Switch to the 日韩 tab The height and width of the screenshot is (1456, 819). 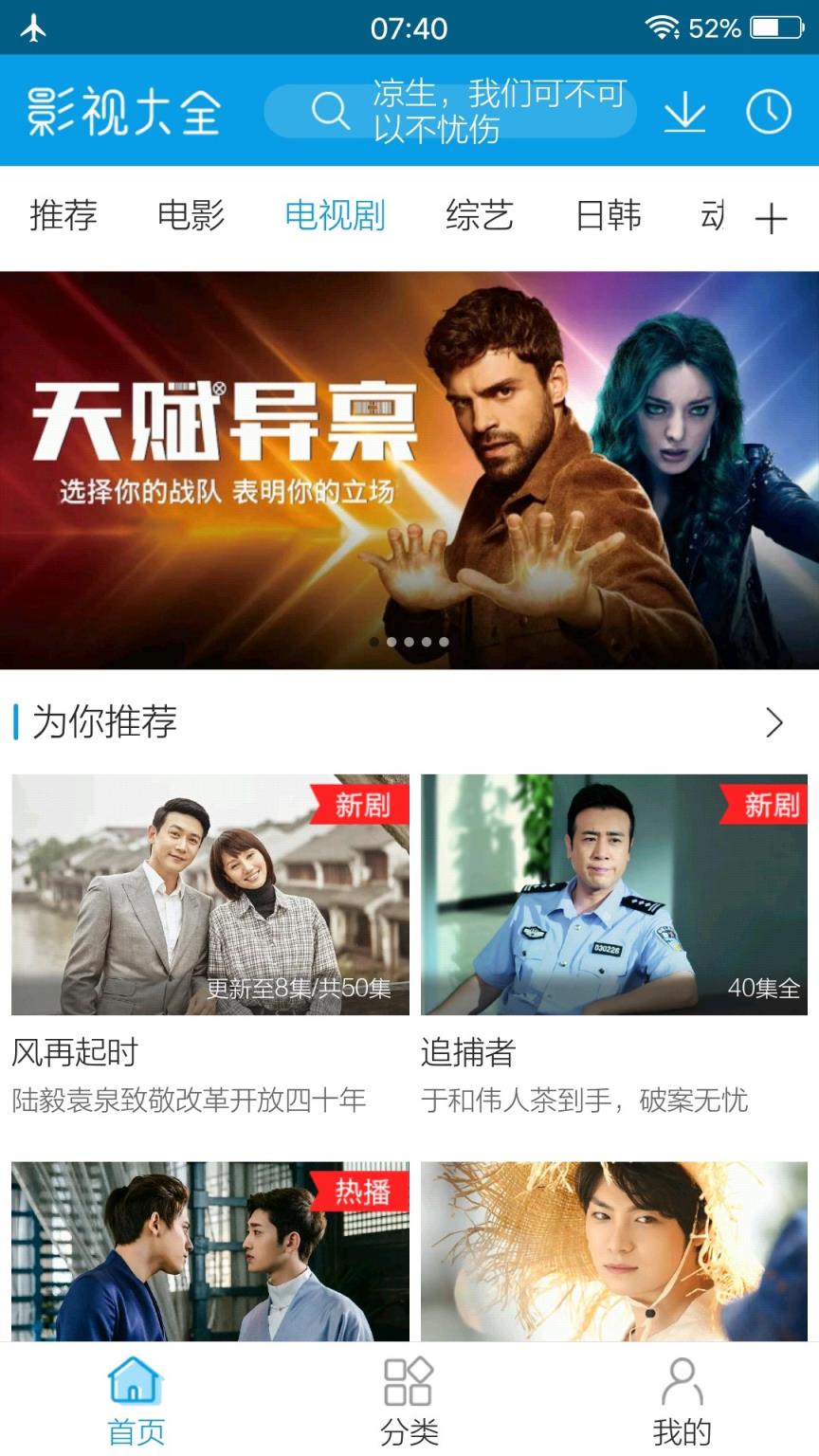pos(609,216)
